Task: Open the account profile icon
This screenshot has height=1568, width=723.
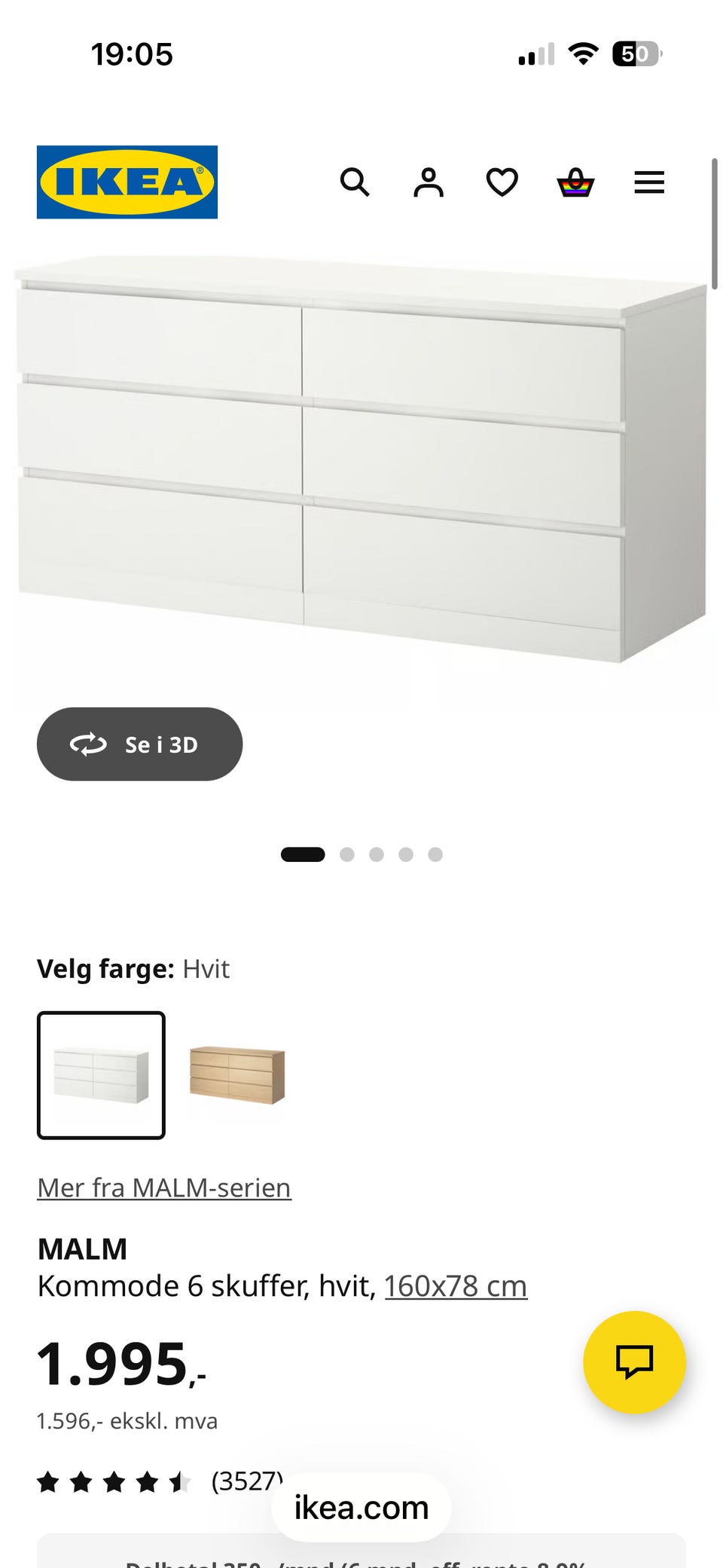Action: click(x=427, y=183)
